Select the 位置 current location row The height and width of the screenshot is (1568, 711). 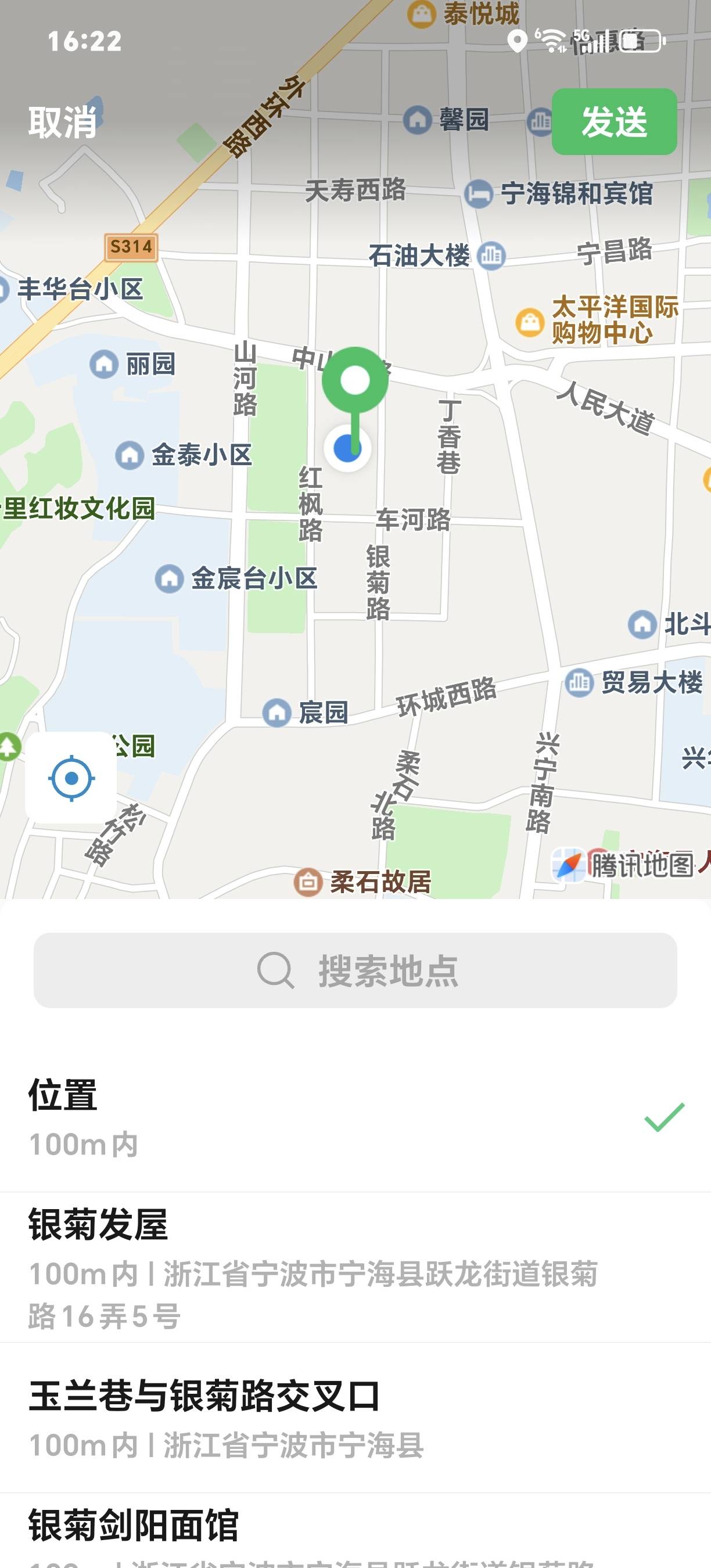pyautogui.click(x=355, y=1119)
